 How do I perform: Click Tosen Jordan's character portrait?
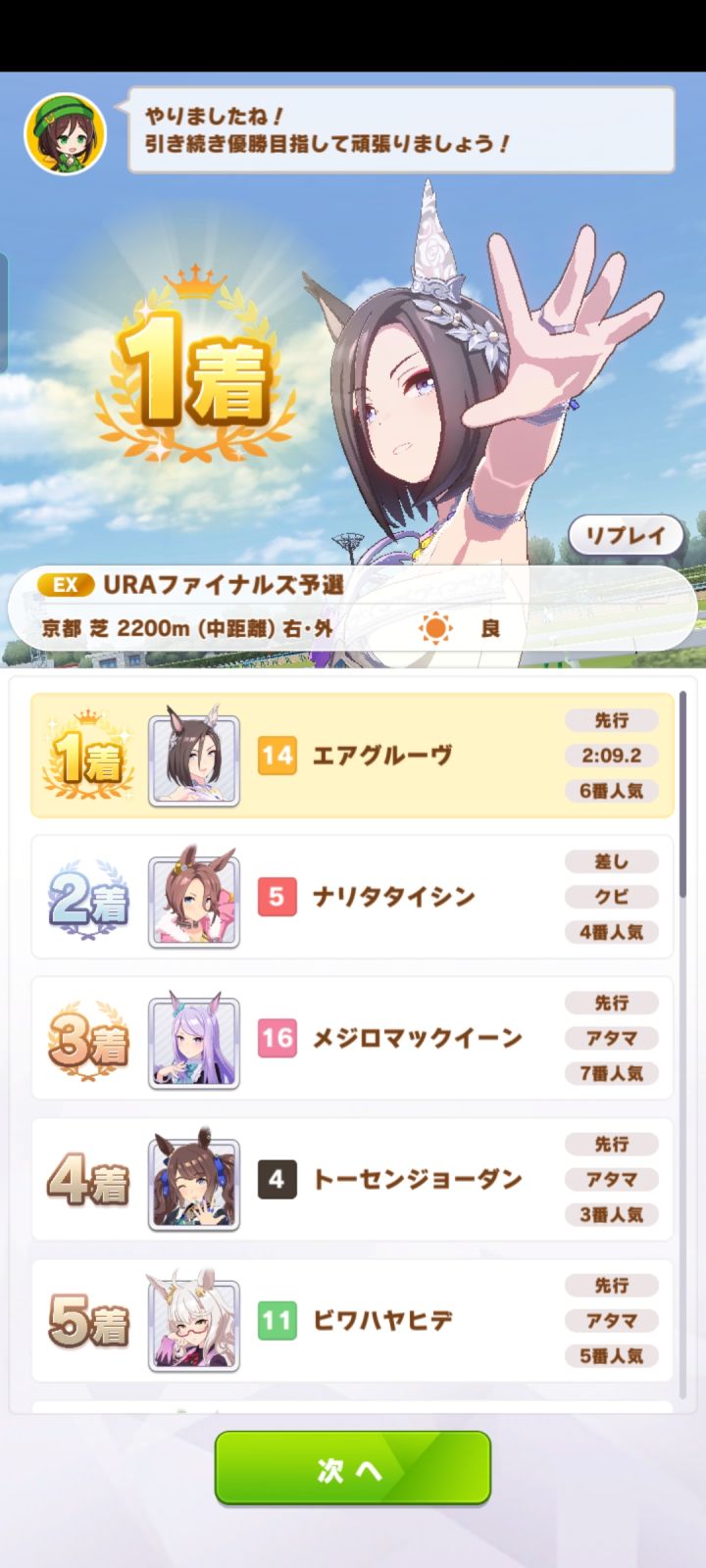point(193,1180)
